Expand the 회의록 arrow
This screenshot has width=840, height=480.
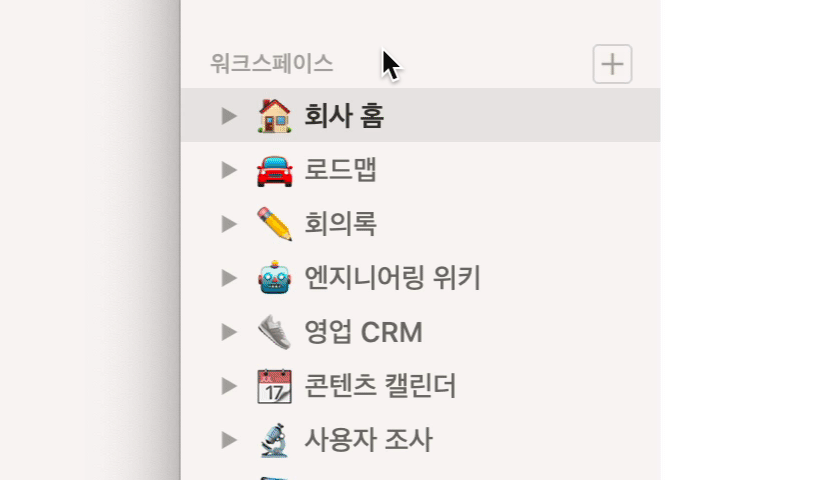tap(229, 224)
